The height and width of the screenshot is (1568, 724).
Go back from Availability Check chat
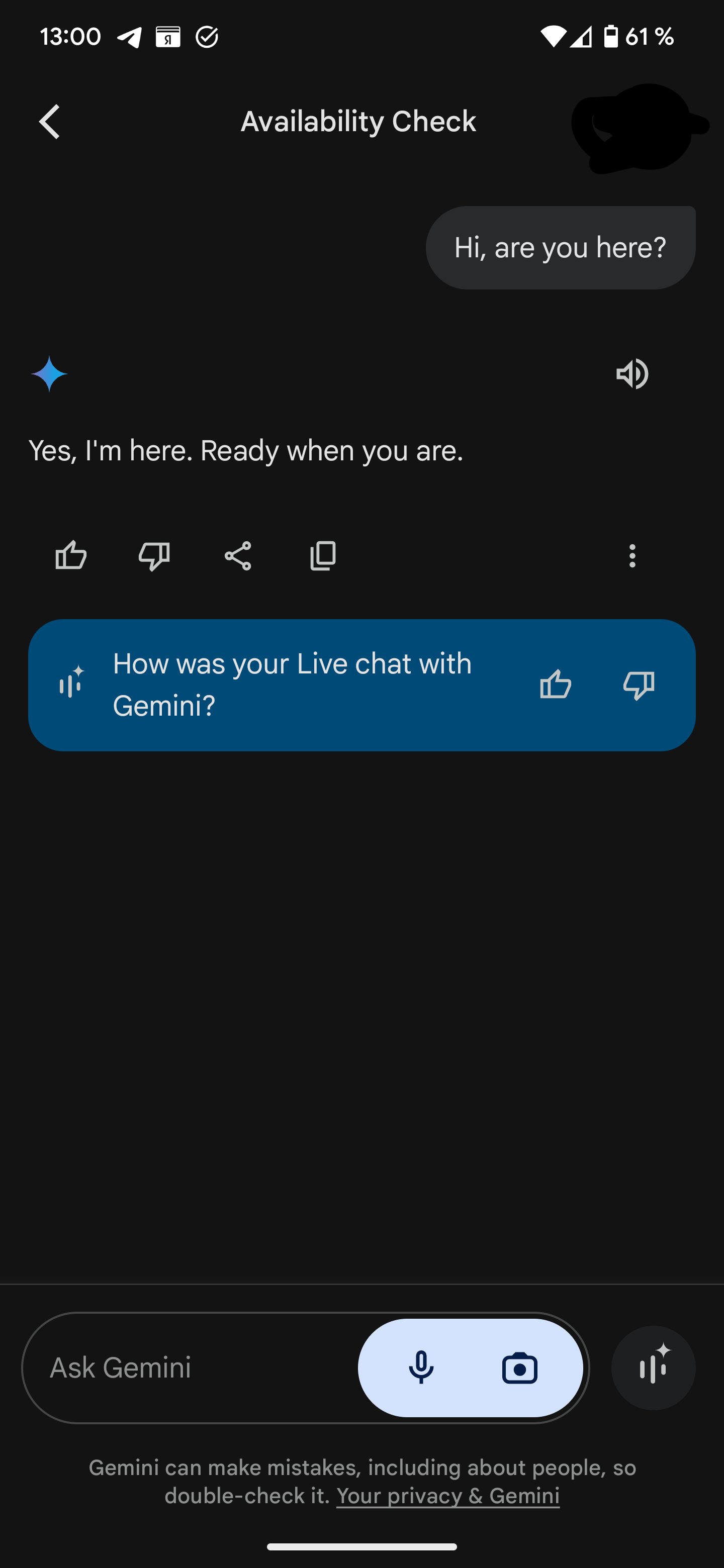pyautogui.click(x=50, y=122)
